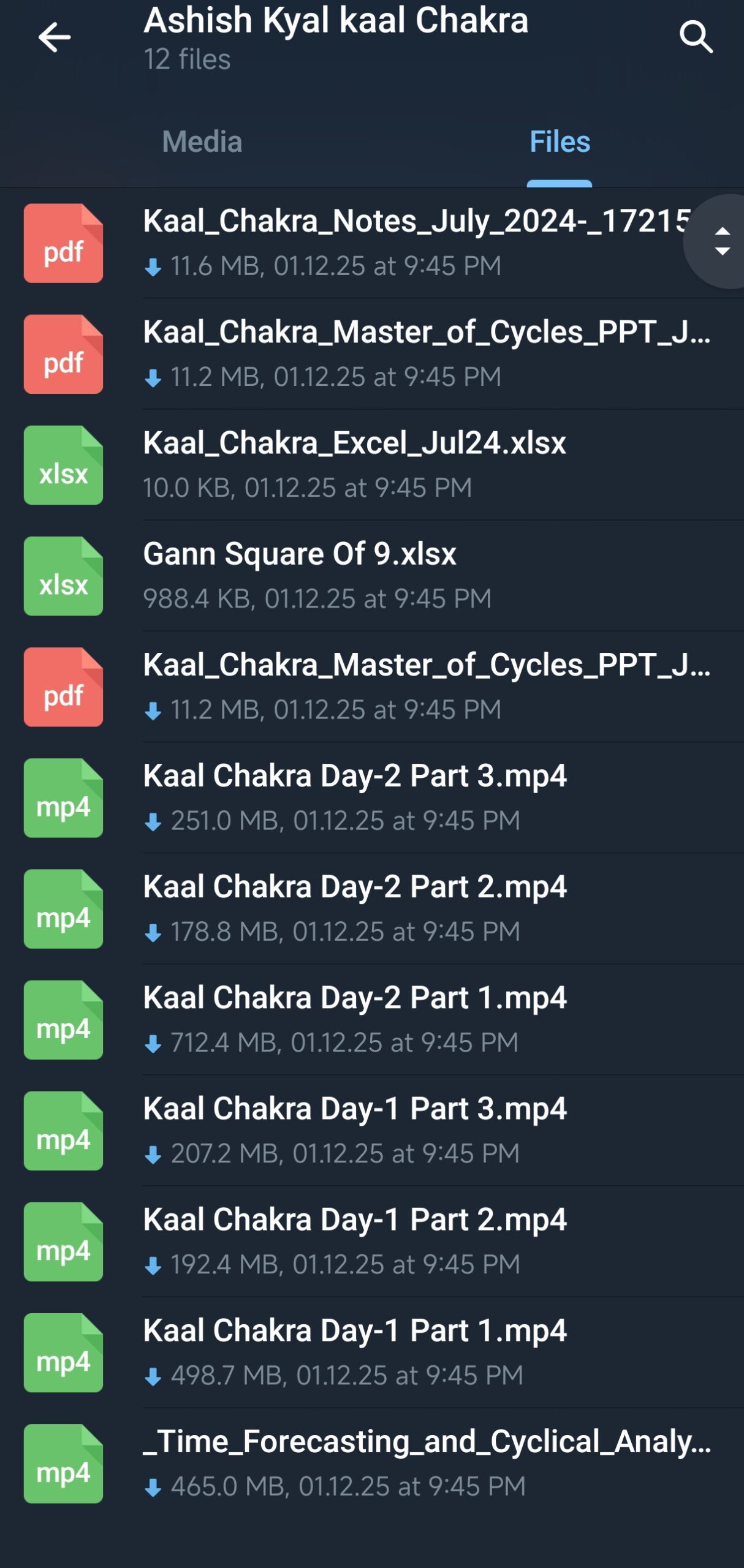Open the chat title Ashish Kyal kaal Chakra
This screenshot has width=744, height=1568.
[x=336, y=23]
